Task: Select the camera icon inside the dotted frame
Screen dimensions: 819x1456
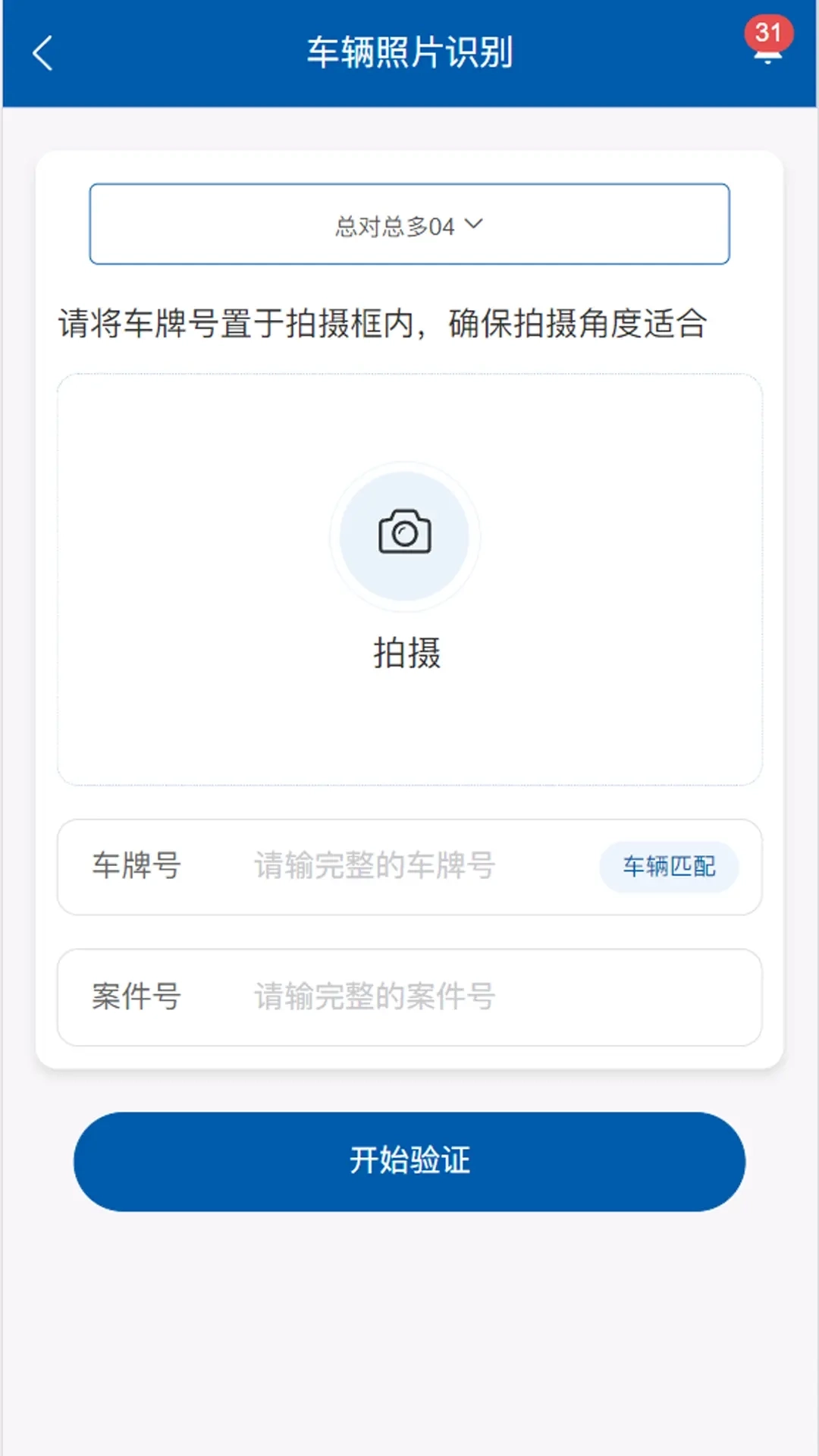Action: pyautogui.click(x=406, y=536)
